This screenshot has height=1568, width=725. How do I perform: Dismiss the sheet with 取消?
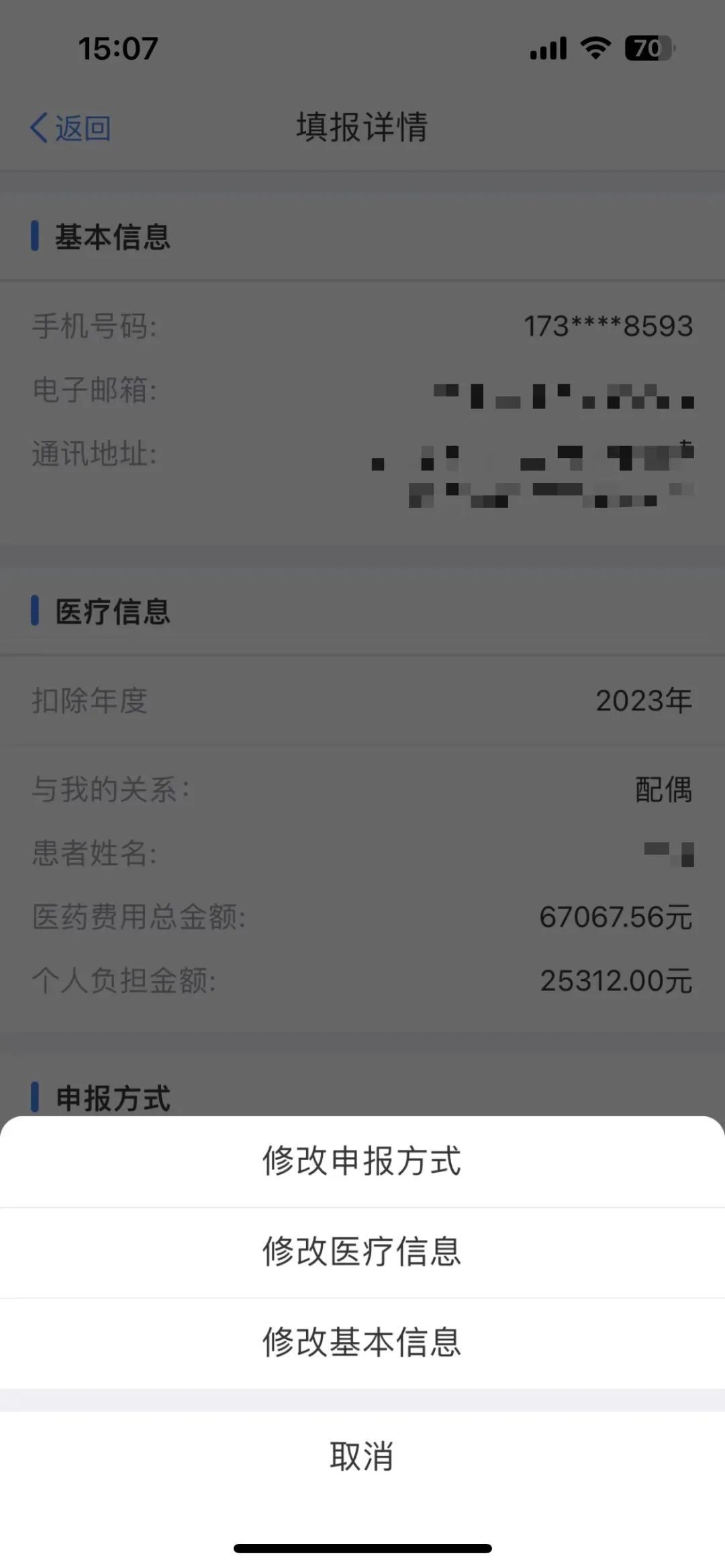(362, 1457)
